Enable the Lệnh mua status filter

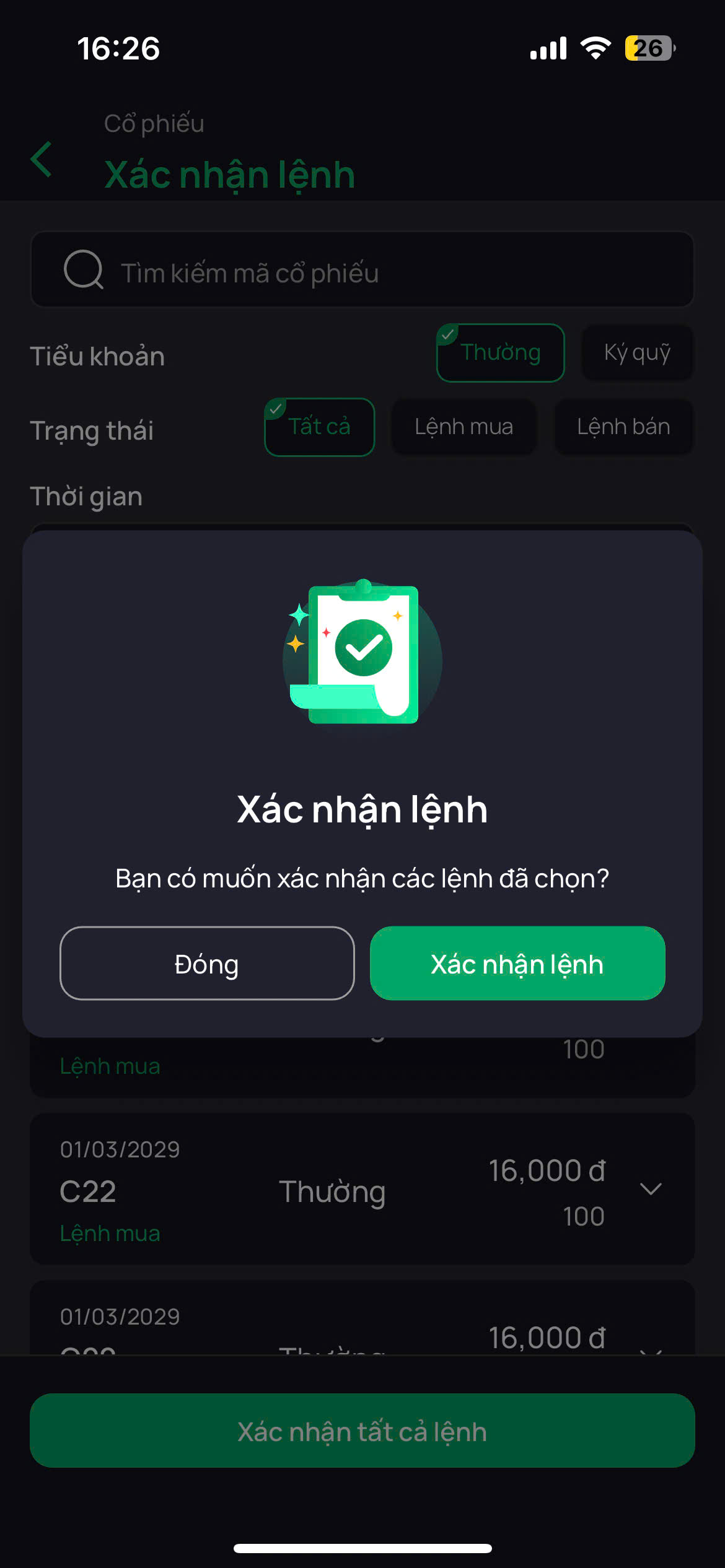(464, 427)
